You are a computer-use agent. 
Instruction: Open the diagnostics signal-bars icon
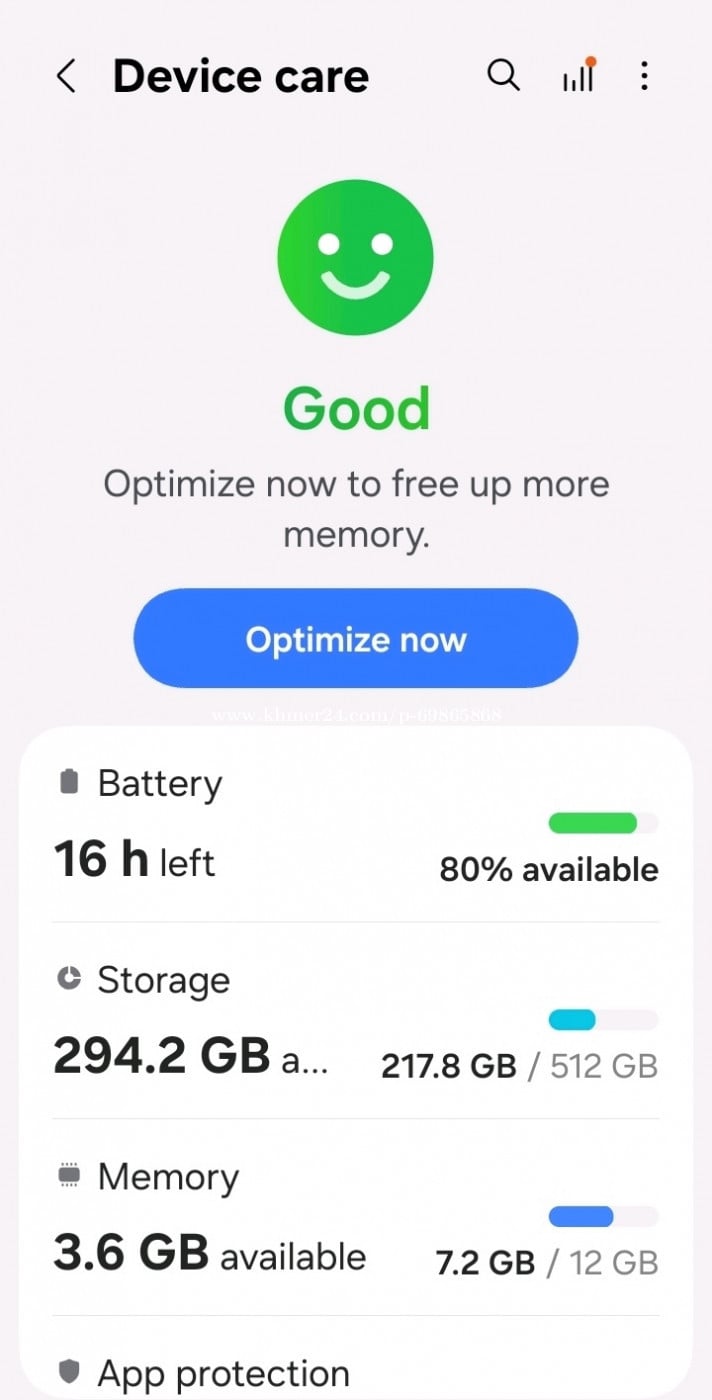pyautogui.click(x=579, y=76)
